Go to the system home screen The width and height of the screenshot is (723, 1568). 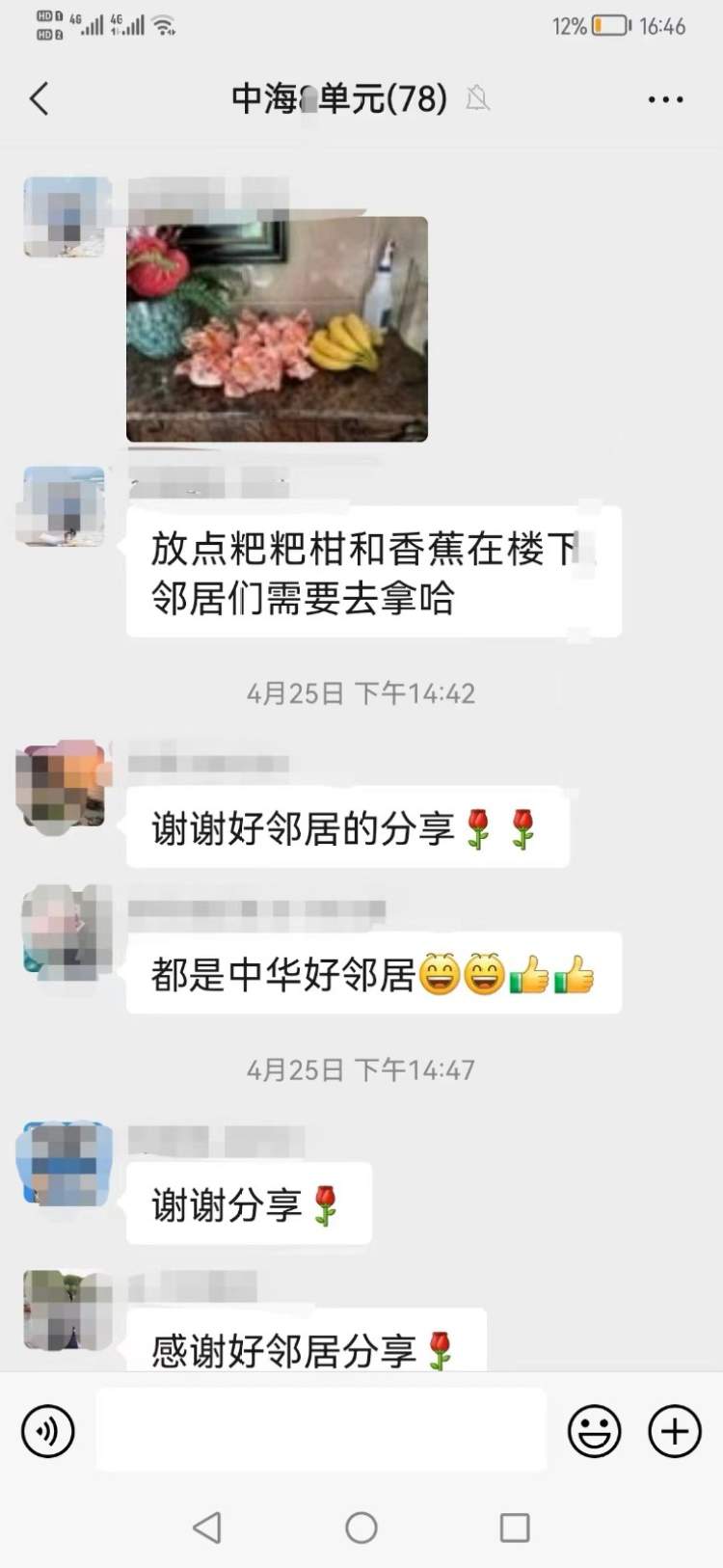pyautogui.click(x=361, y=1527)
